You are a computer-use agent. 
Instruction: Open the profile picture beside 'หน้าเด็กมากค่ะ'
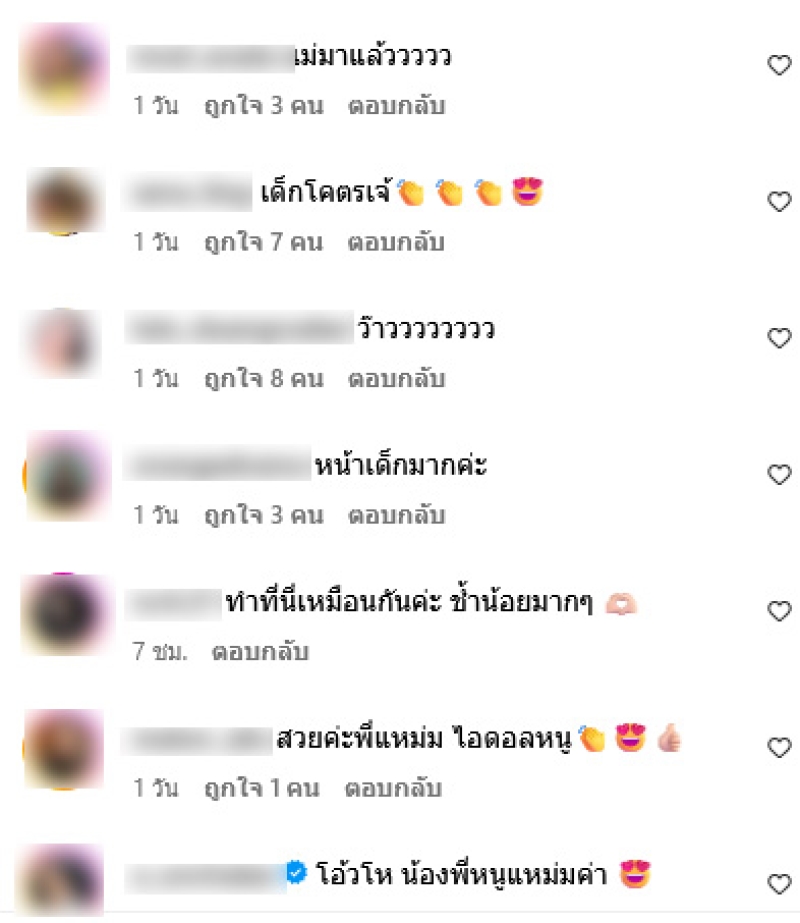click(x=62, y=476)
